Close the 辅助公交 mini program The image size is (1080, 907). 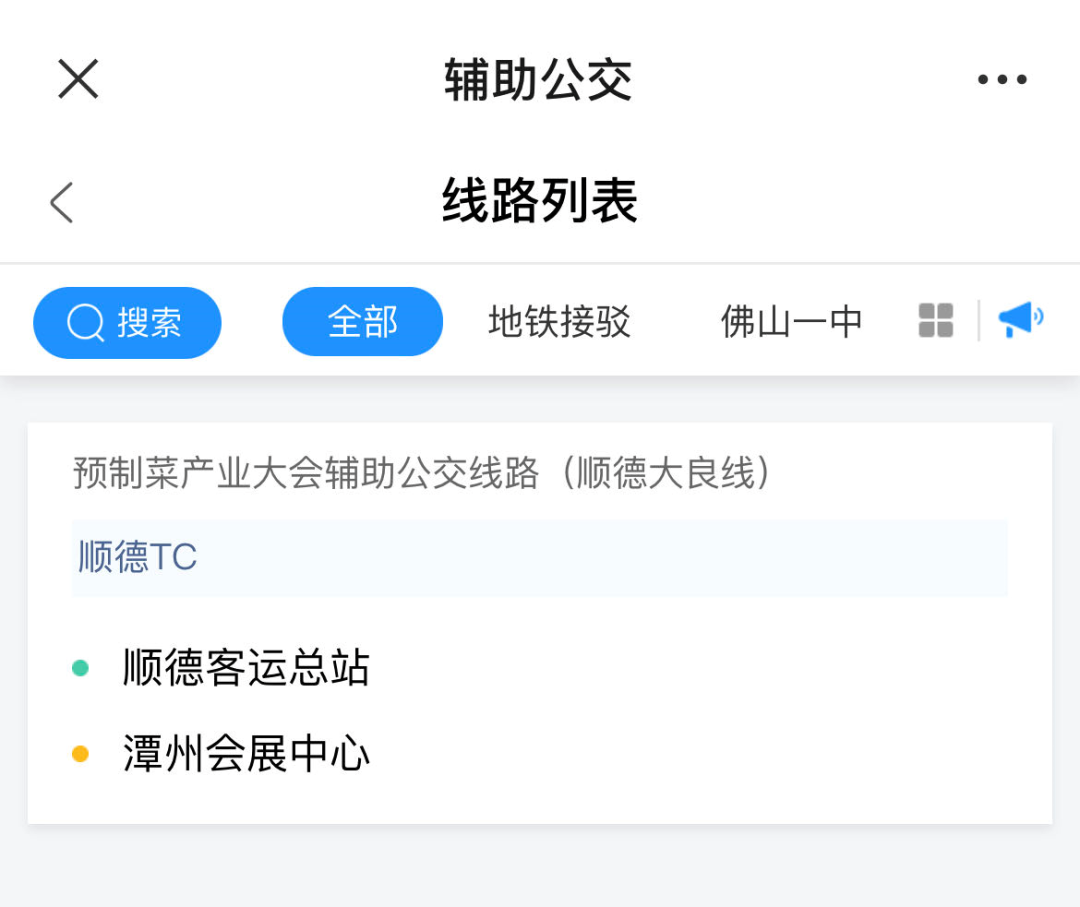click(x=79, y=79)
